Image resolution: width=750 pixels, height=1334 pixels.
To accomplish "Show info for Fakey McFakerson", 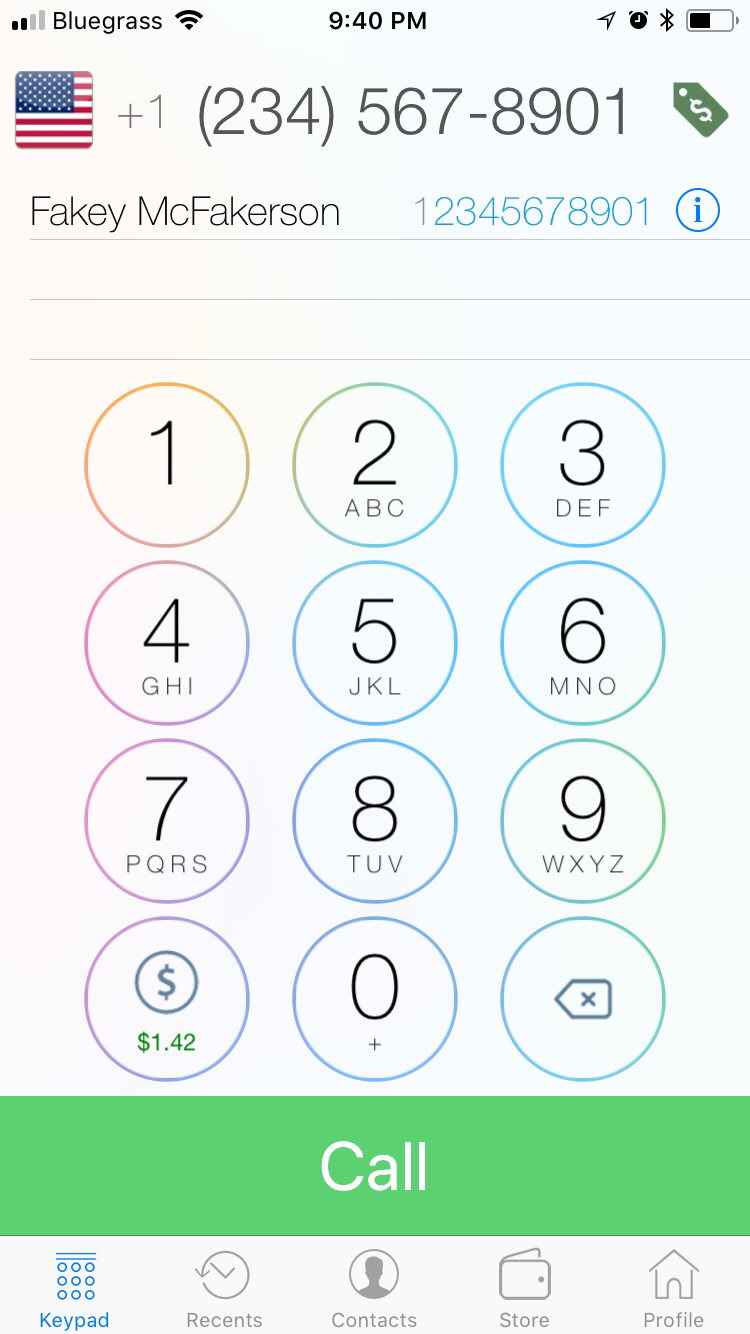I will [x=697, y=211].
